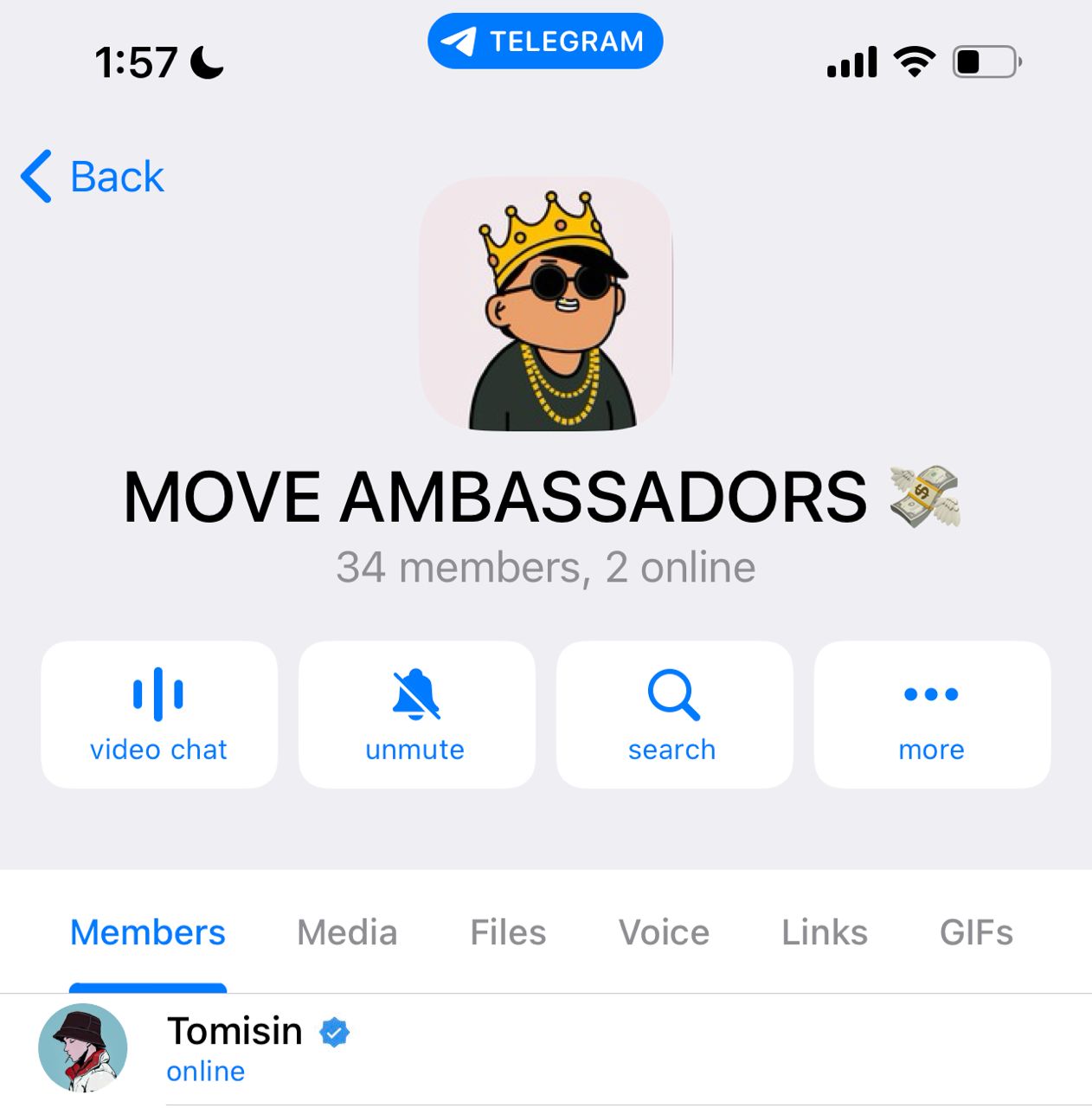1092x1108 pixels.
Task: Switch to the Files tab
Action: pos(508,933)
